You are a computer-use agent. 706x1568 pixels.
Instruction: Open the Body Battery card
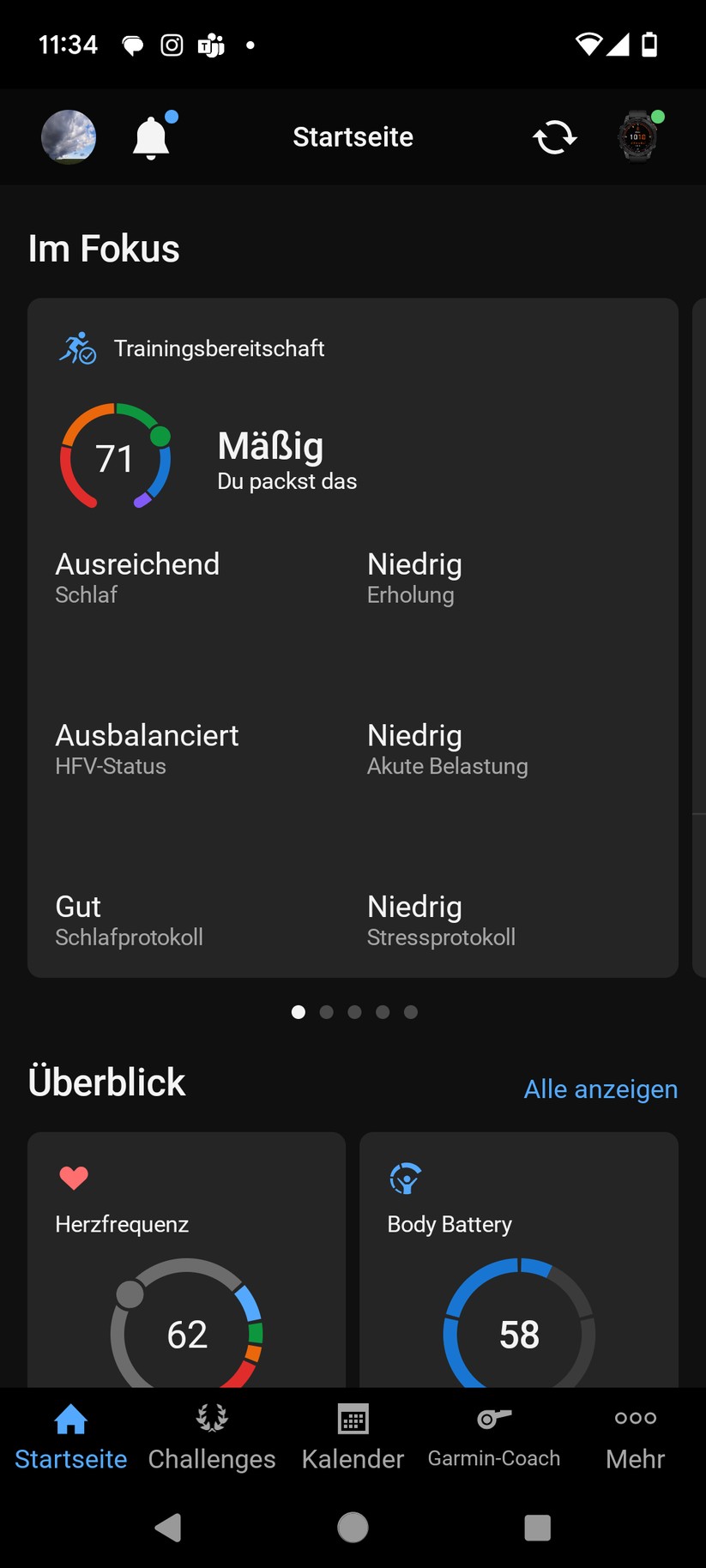tap(518, 1259)
